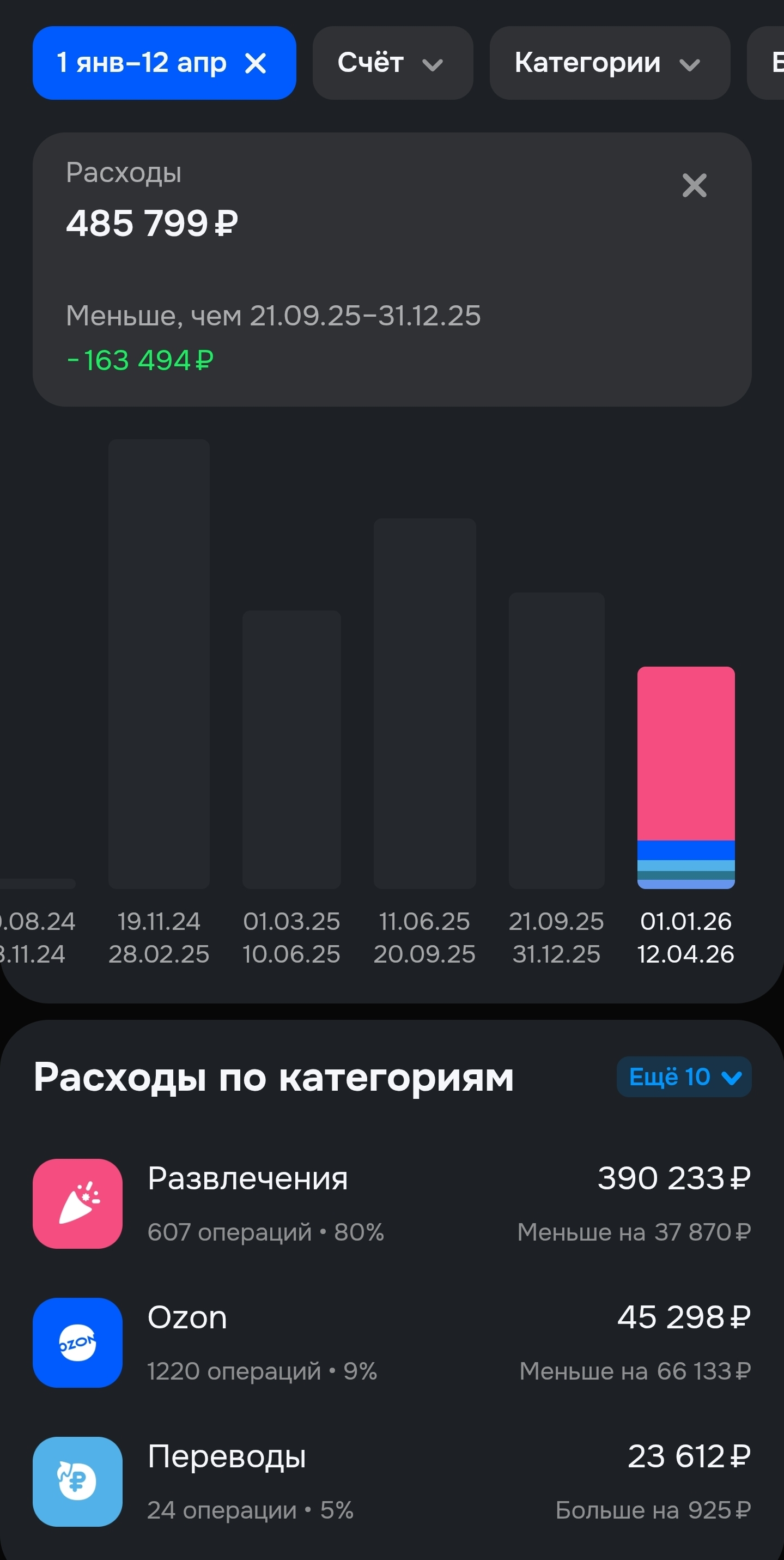The image size is (784, 1560).
Task: Tap the 01.01.26–12.04.26 colored bar
Action: [686, 778]
